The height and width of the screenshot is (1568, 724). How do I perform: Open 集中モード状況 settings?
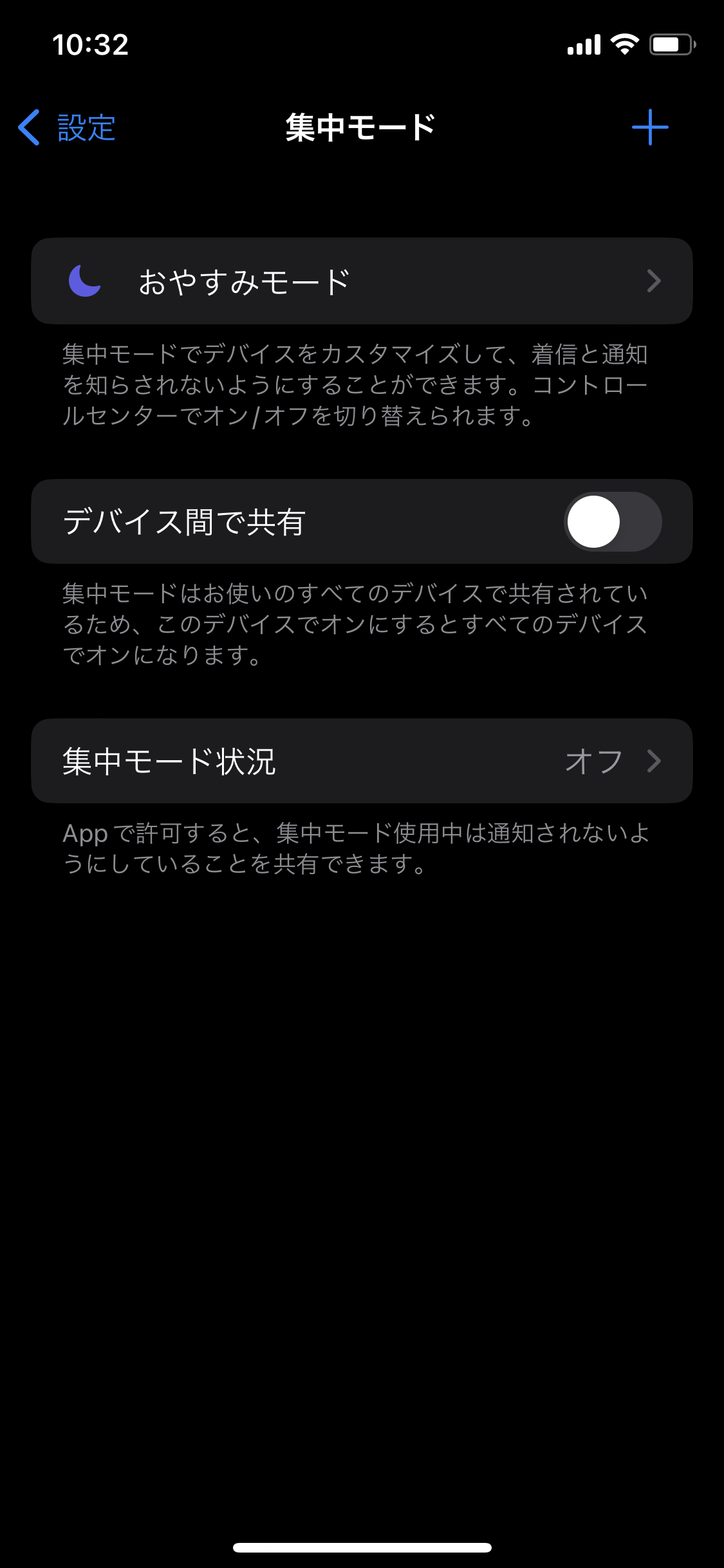click(362, 761)
